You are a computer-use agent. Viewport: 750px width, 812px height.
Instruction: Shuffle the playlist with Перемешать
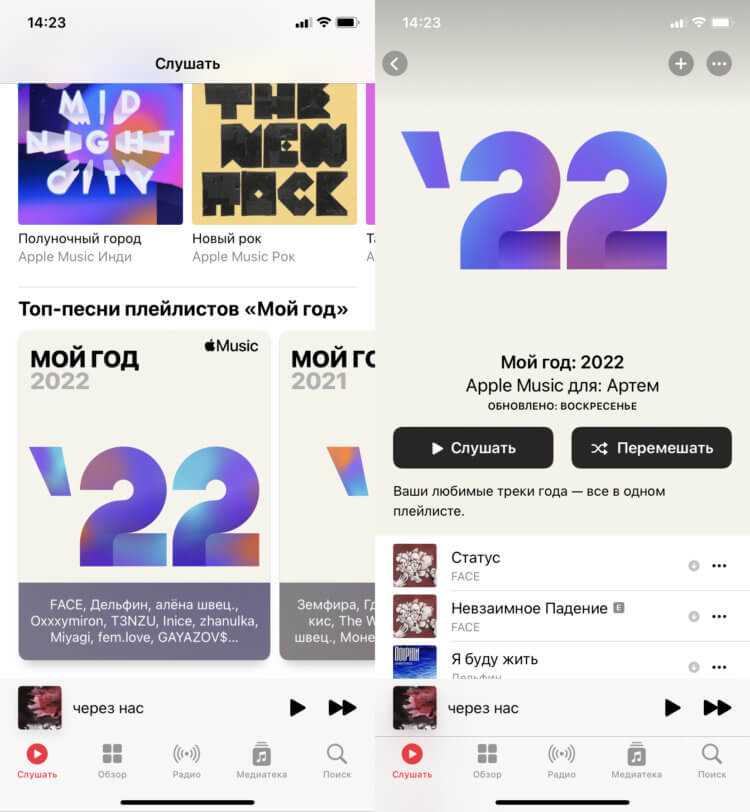coord(651,448)
